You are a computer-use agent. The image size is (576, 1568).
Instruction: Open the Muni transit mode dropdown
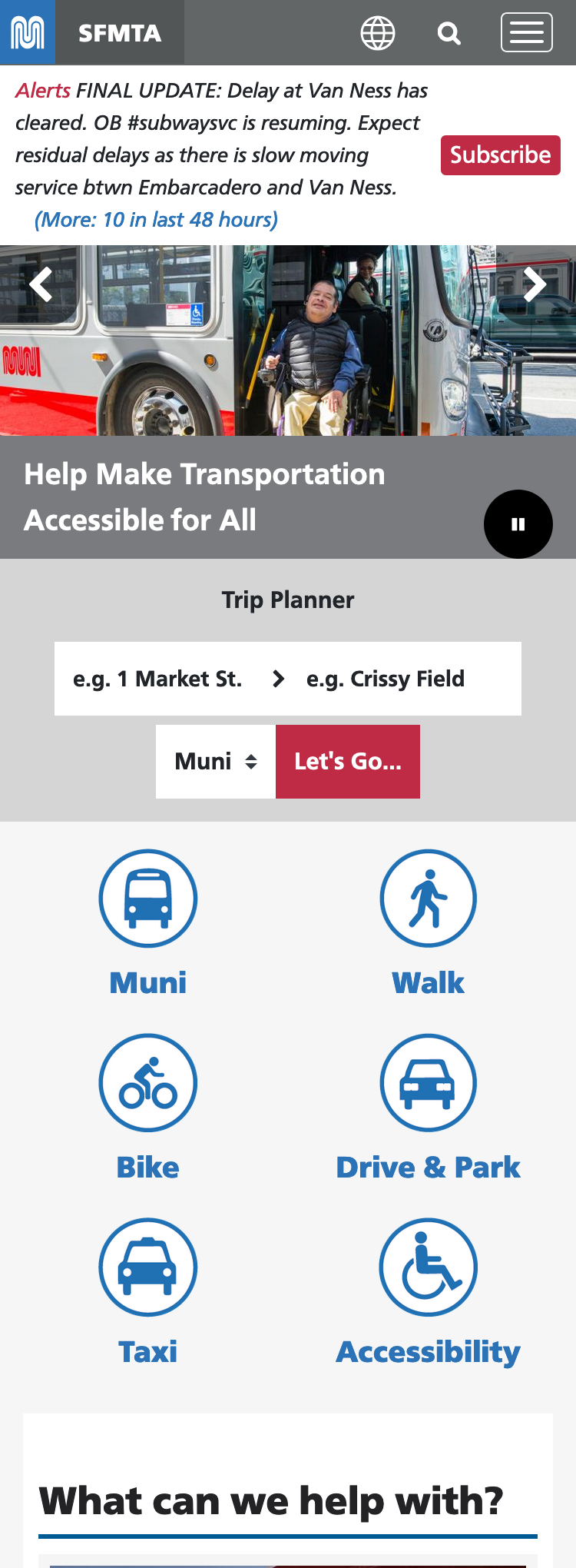tap(216, 762)
